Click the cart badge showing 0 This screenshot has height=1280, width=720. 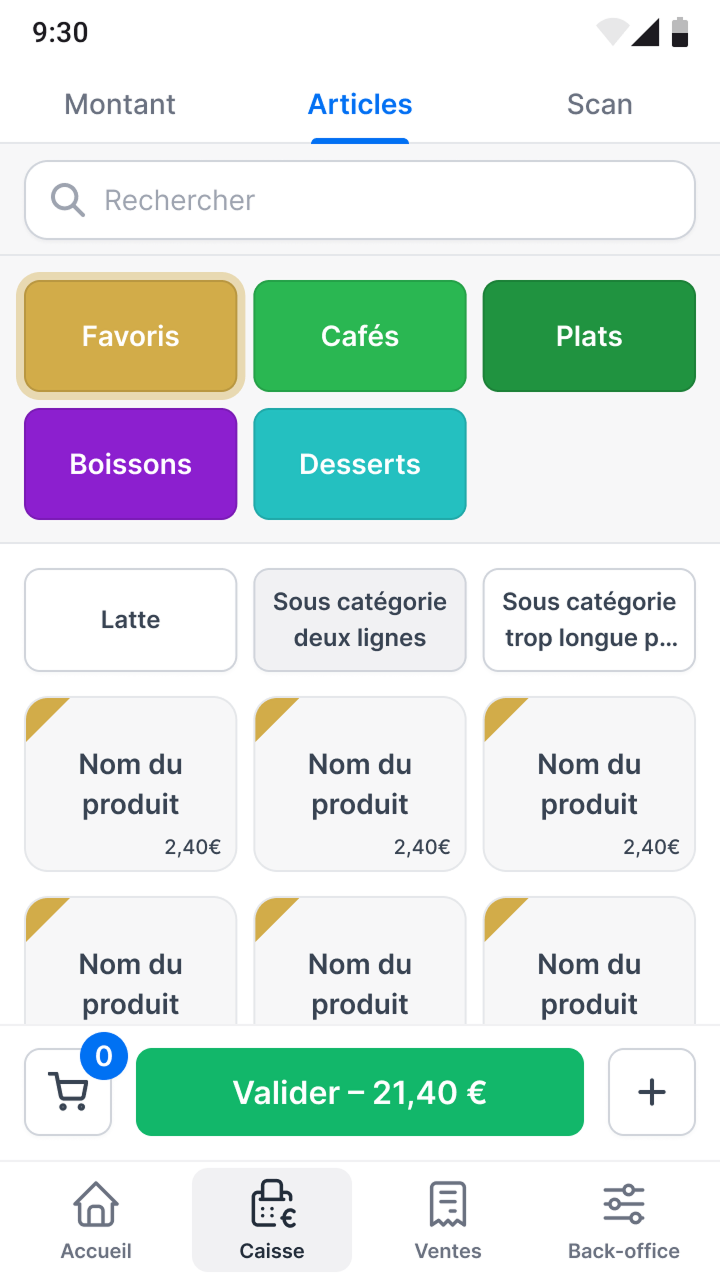click(104, 1056)
